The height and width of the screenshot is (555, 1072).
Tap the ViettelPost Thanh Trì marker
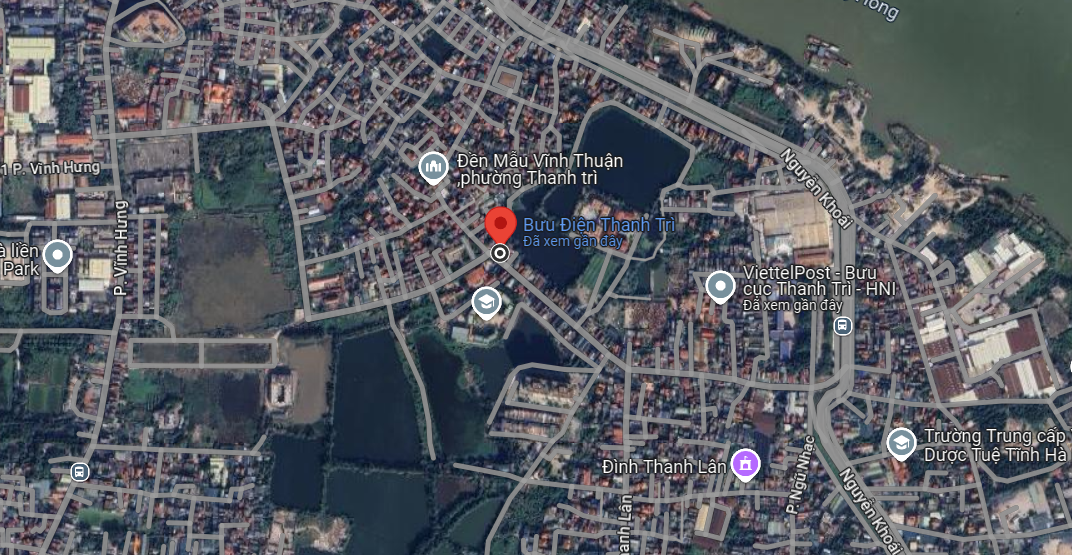(720, 287)
